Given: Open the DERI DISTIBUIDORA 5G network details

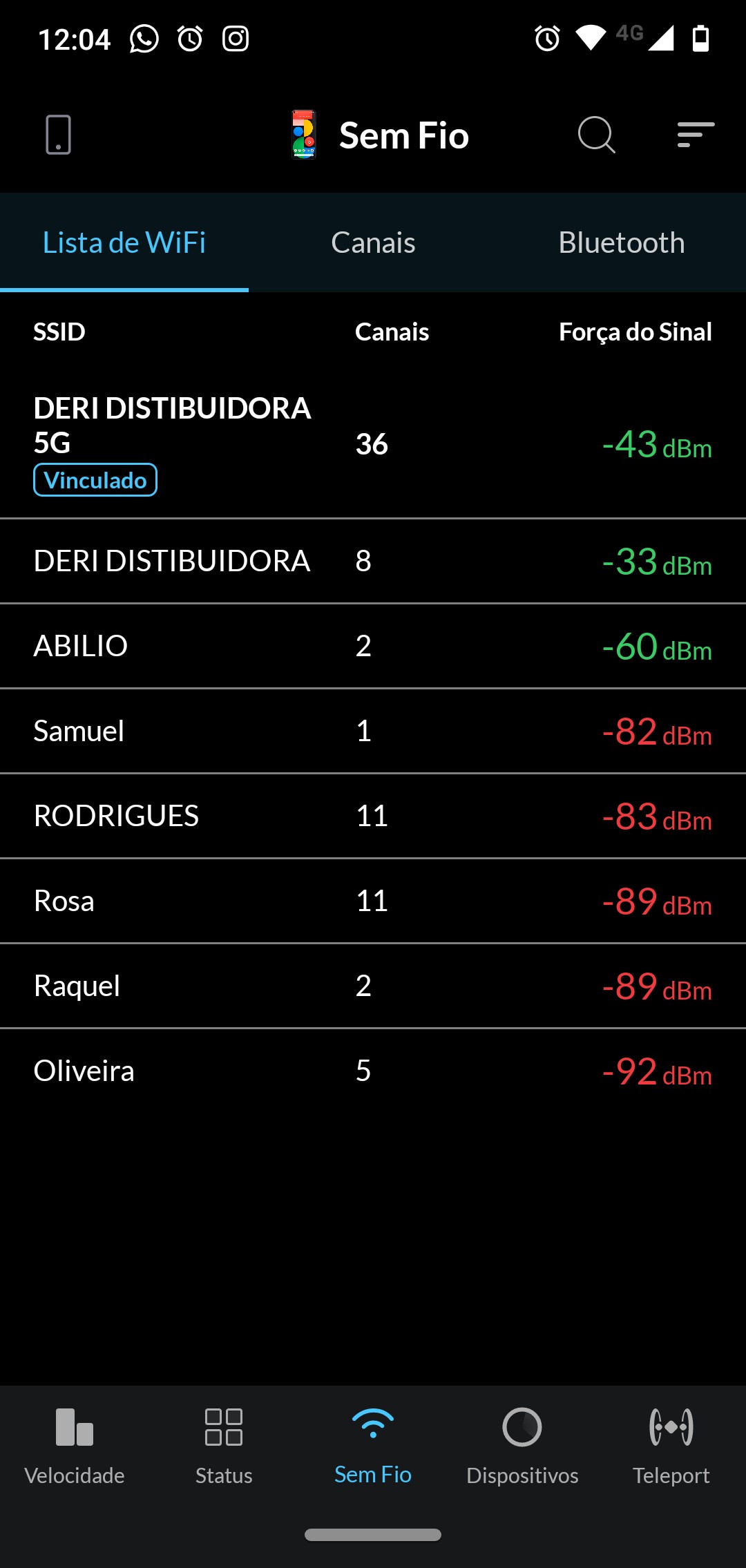Looking at the screenshot, I should click(373, 443).
